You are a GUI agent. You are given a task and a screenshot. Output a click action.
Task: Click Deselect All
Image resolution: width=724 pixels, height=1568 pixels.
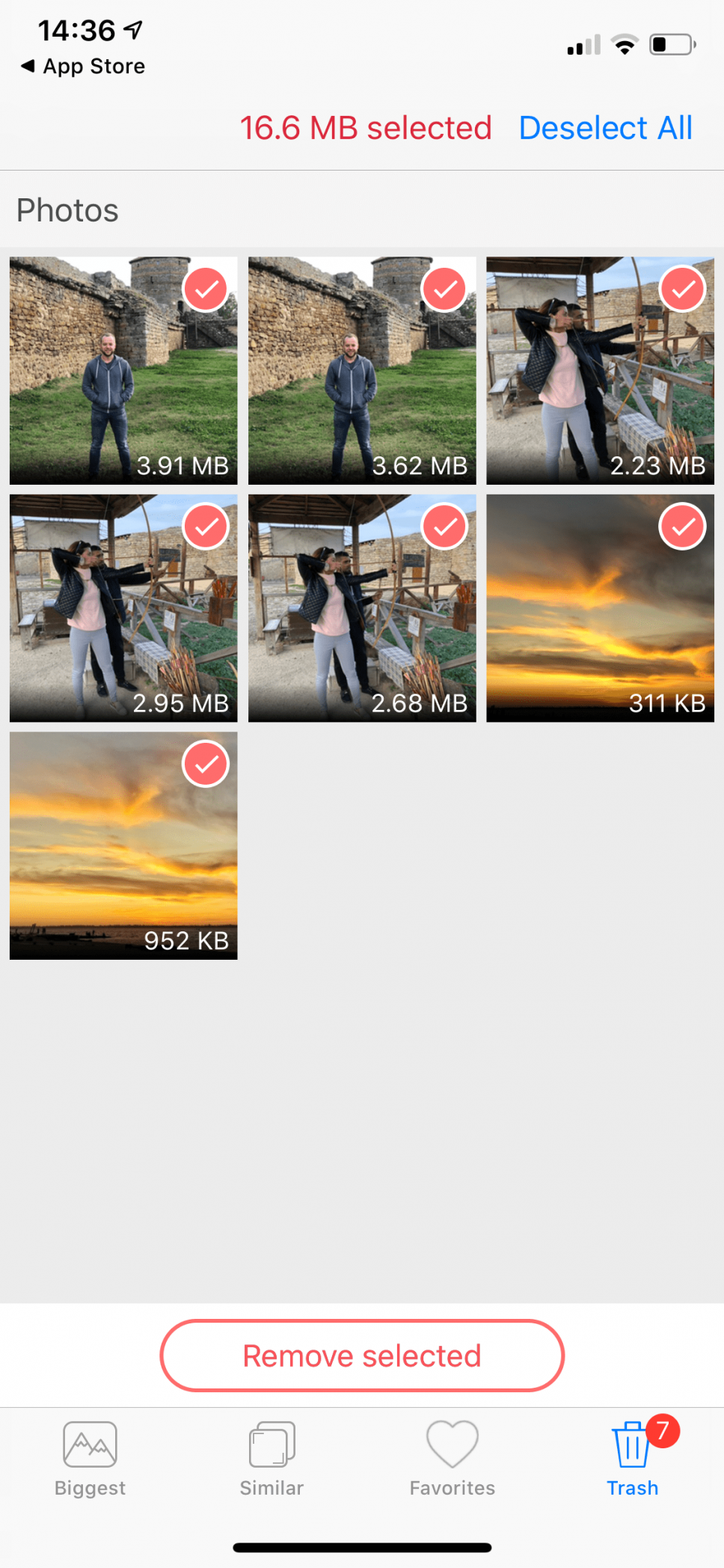click(604, 128)
